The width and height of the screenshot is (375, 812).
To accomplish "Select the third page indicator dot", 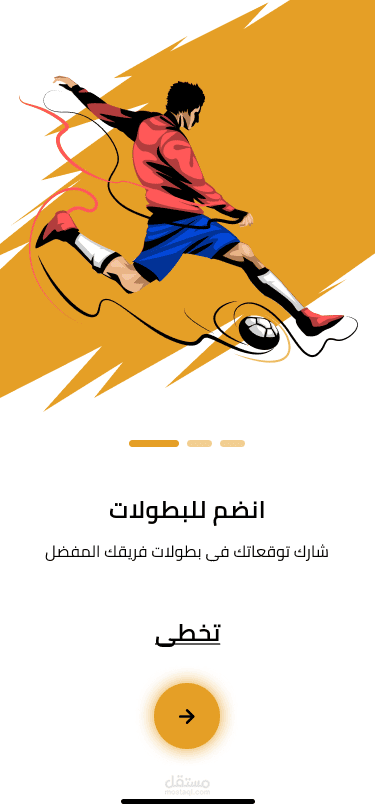I will tap(233, 443).
